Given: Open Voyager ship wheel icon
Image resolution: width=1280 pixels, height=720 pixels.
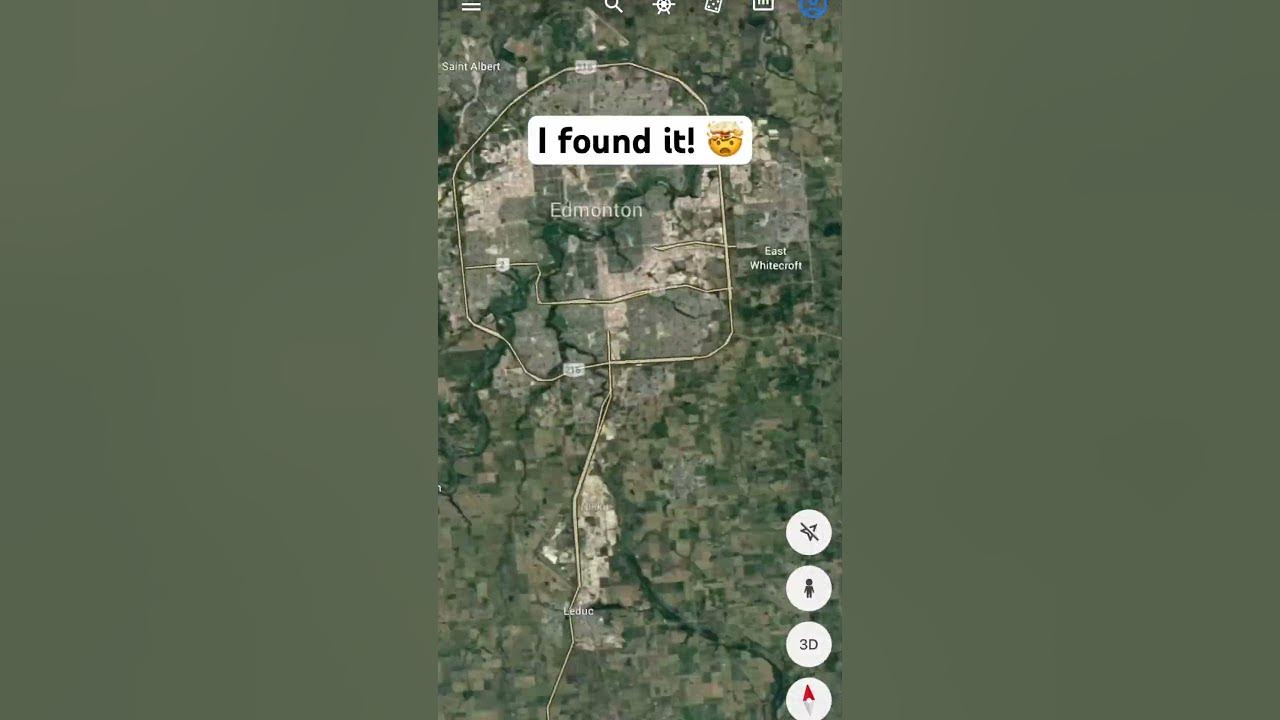Looking at the screenshot, I should pos(664,6).
